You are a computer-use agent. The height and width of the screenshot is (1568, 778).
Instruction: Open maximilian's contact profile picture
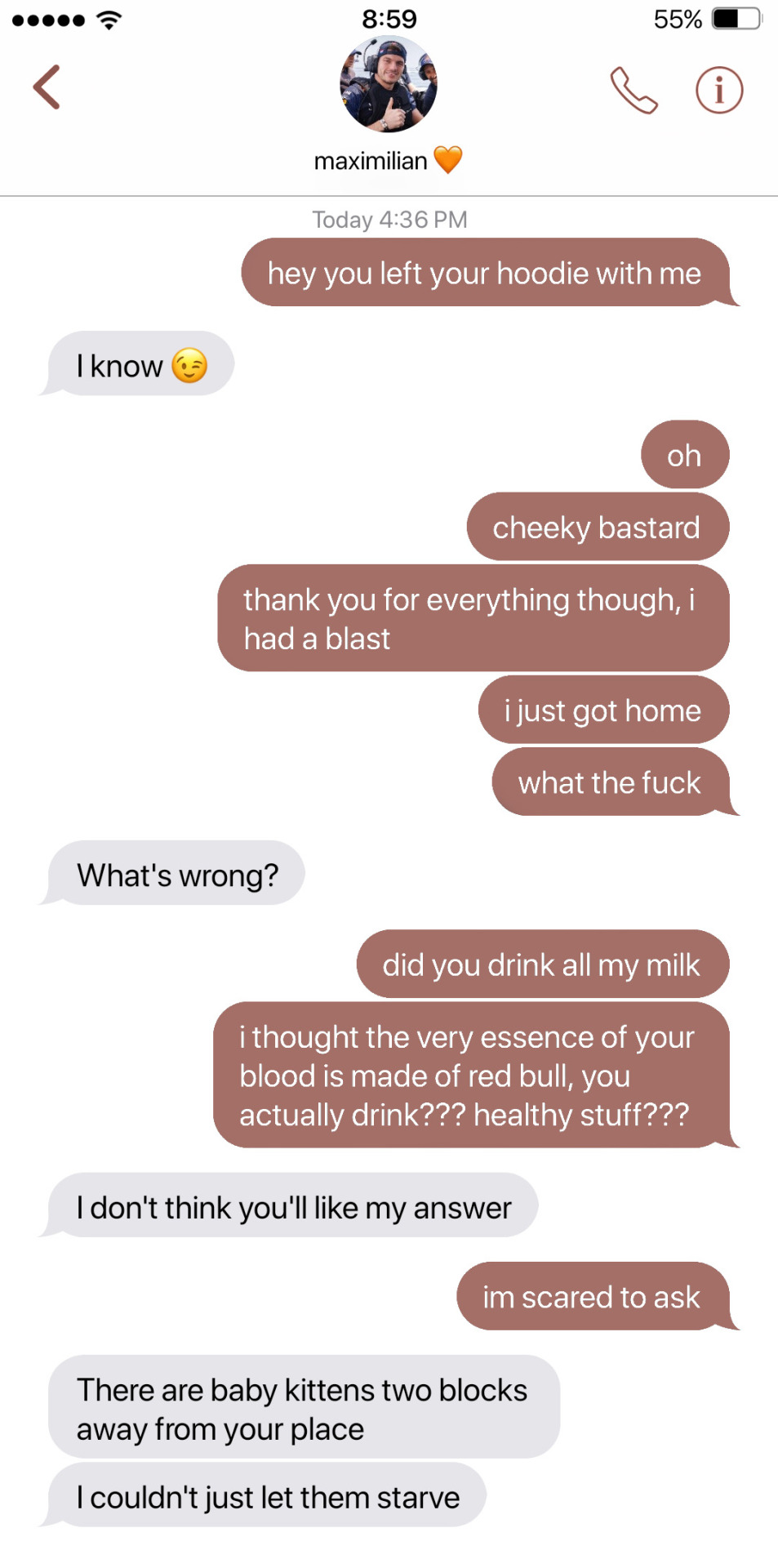pos(389,84)
